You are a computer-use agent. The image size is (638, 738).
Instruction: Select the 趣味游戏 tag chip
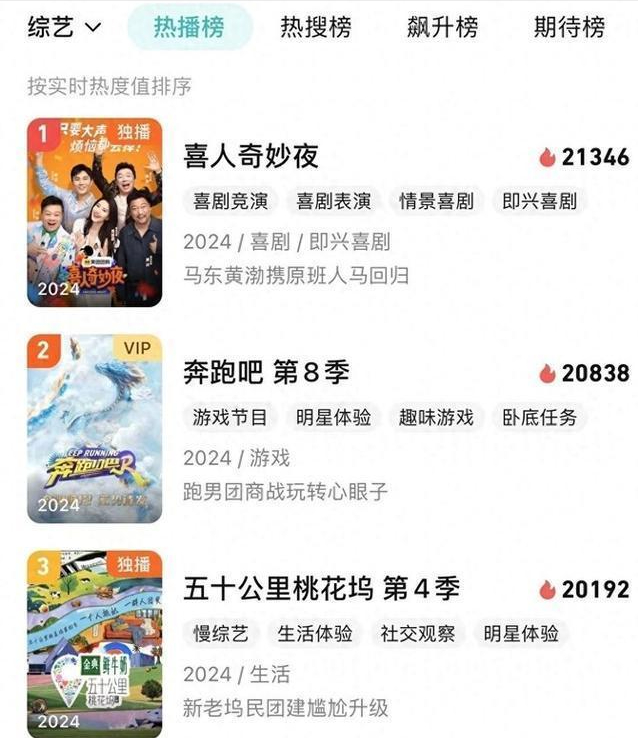[x=436, y=417]
